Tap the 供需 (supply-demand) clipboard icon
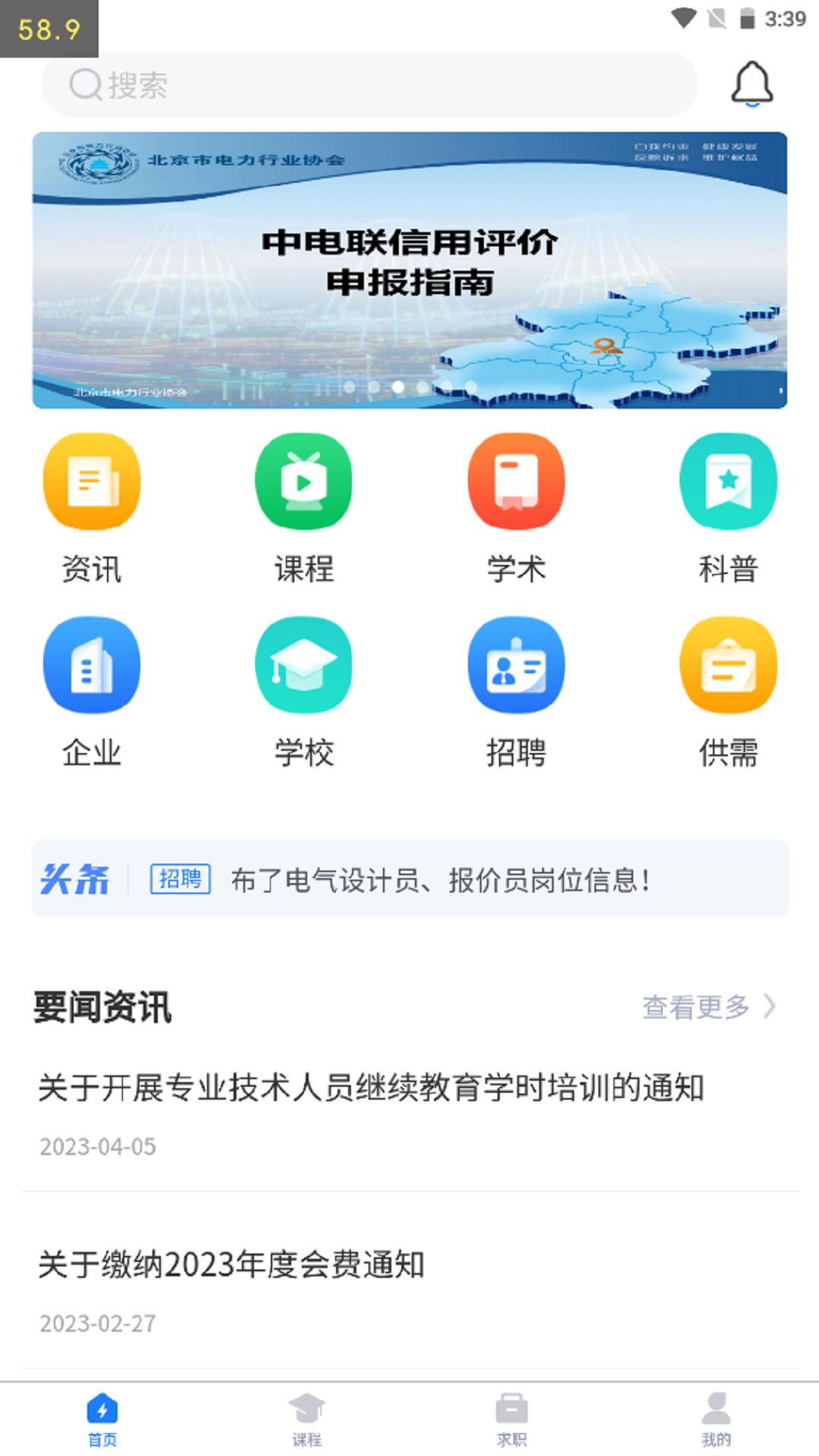The image size is (819, 1456). click(x=728, y=665)
